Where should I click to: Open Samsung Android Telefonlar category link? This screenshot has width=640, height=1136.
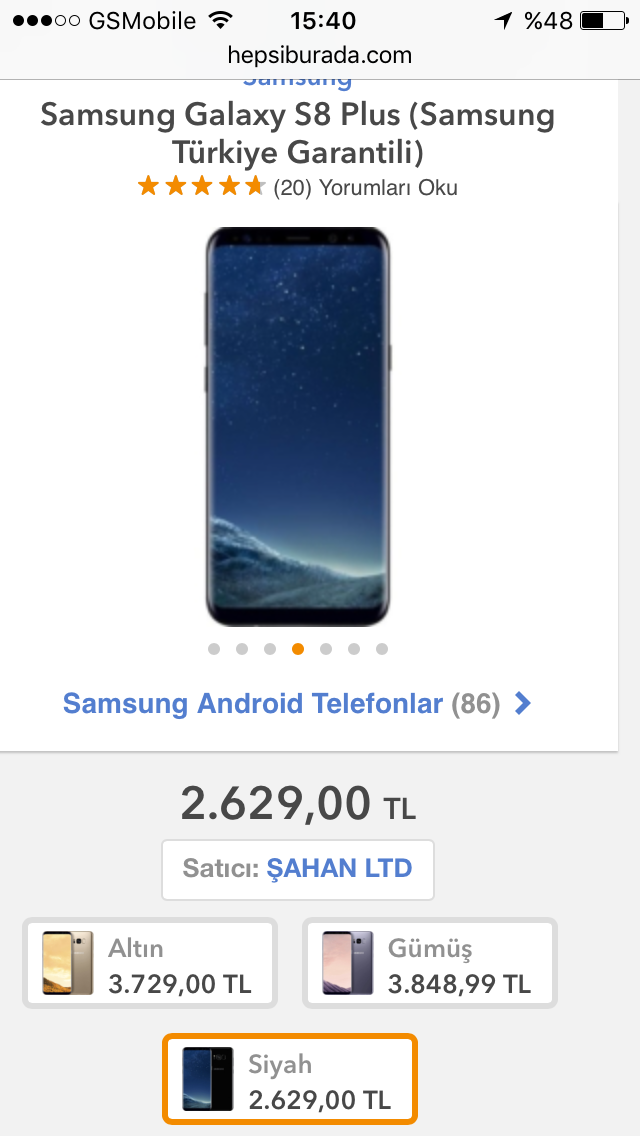tap(297, 704)
